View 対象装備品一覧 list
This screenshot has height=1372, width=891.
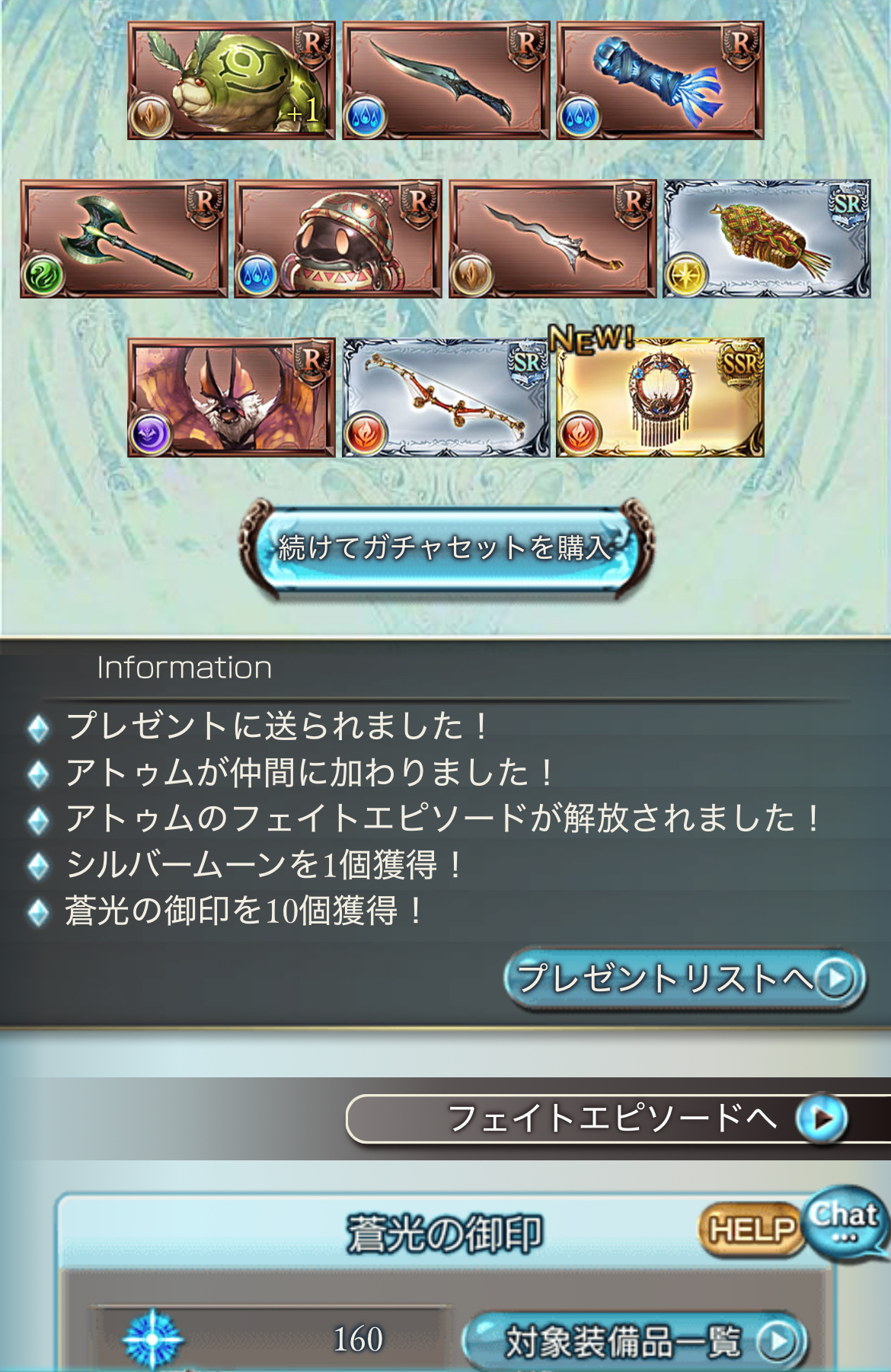pyautogui.click(x=634, y=1342)
